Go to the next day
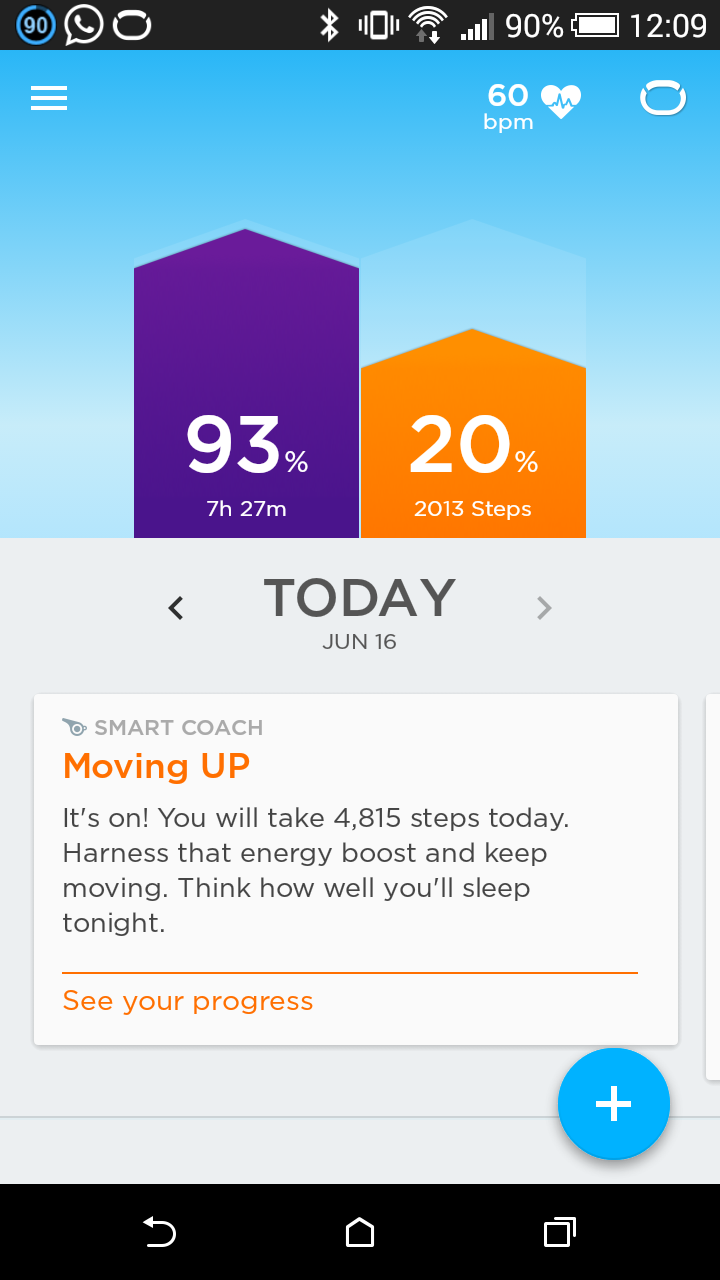 (x=544, y=607)
